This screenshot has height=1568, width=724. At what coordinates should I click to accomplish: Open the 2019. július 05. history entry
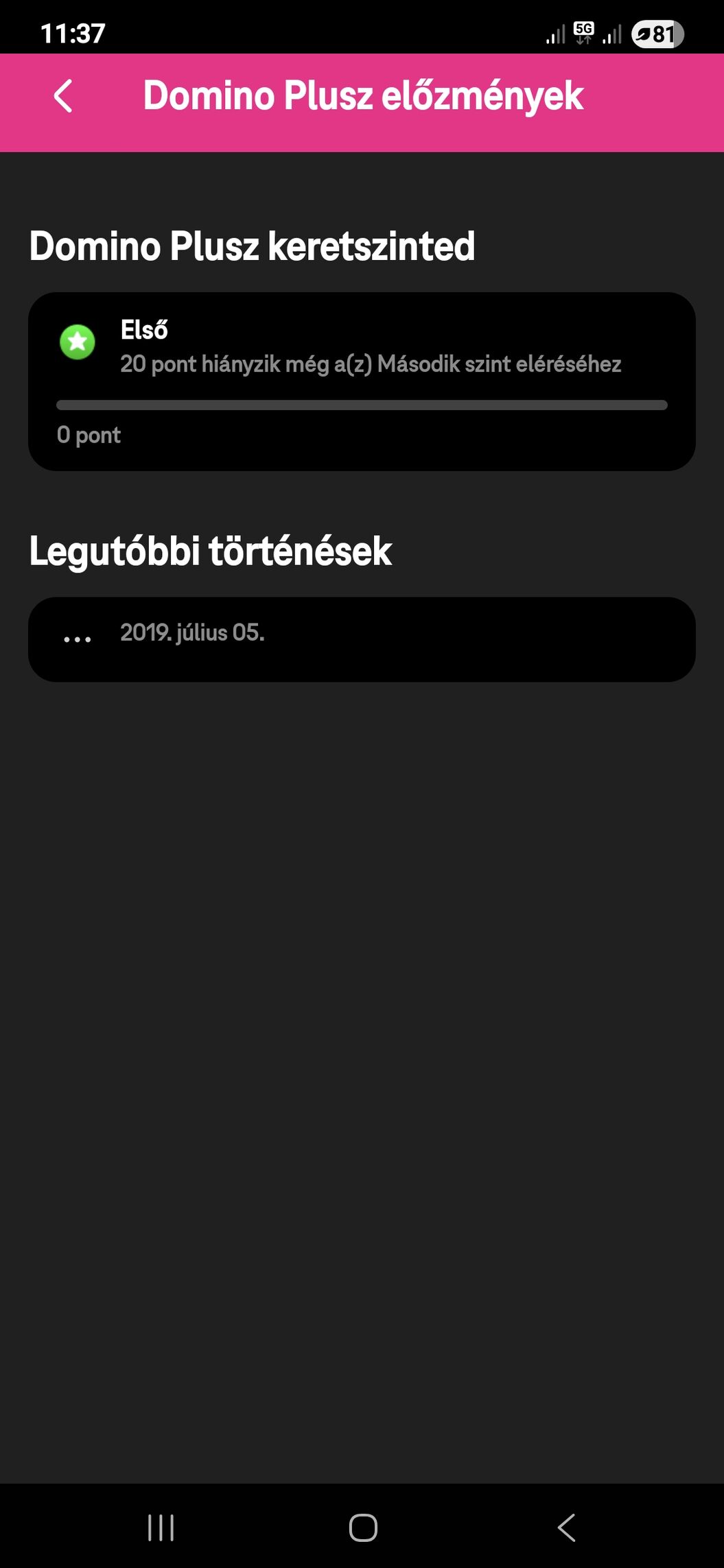(362, 639)
